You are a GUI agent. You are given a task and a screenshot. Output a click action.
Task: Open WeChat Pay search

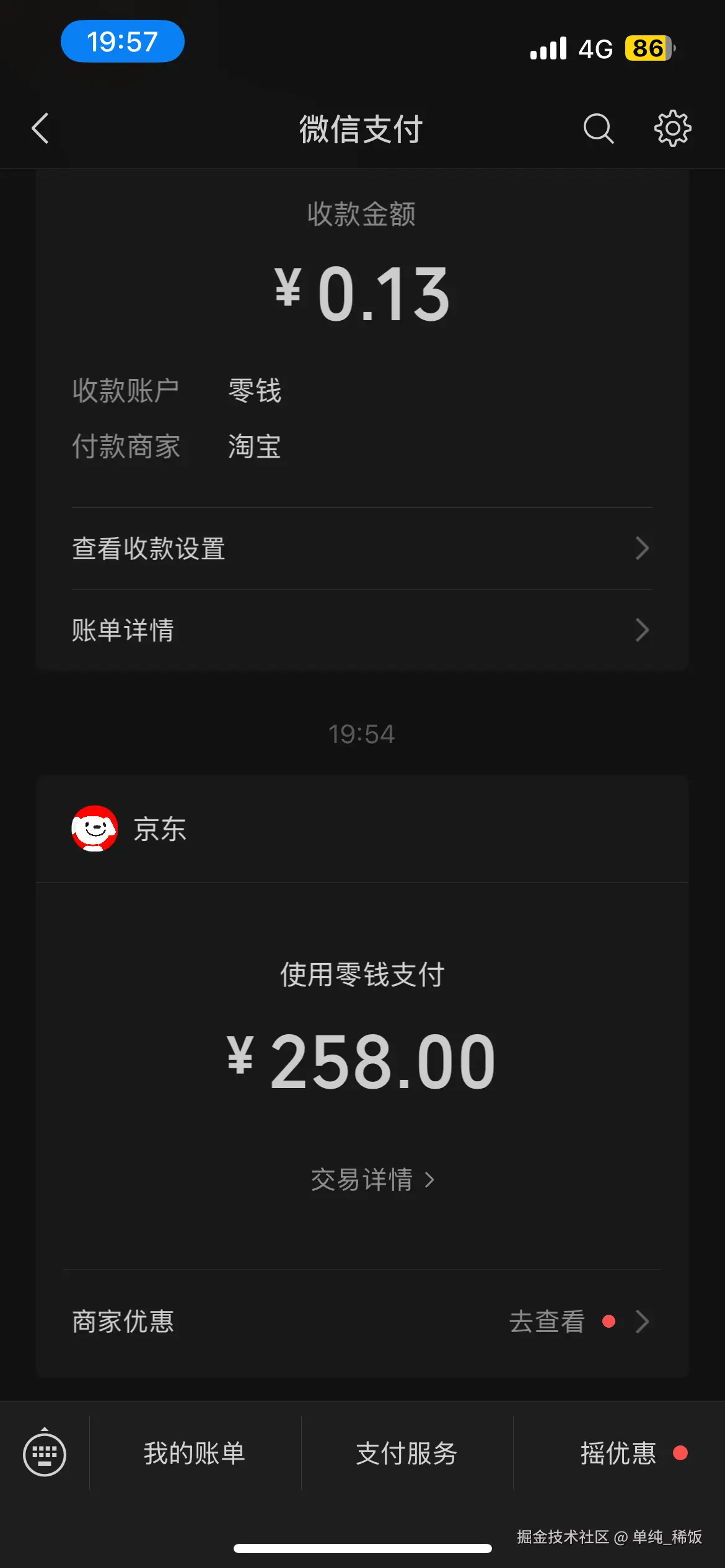(x=597, y=129)
